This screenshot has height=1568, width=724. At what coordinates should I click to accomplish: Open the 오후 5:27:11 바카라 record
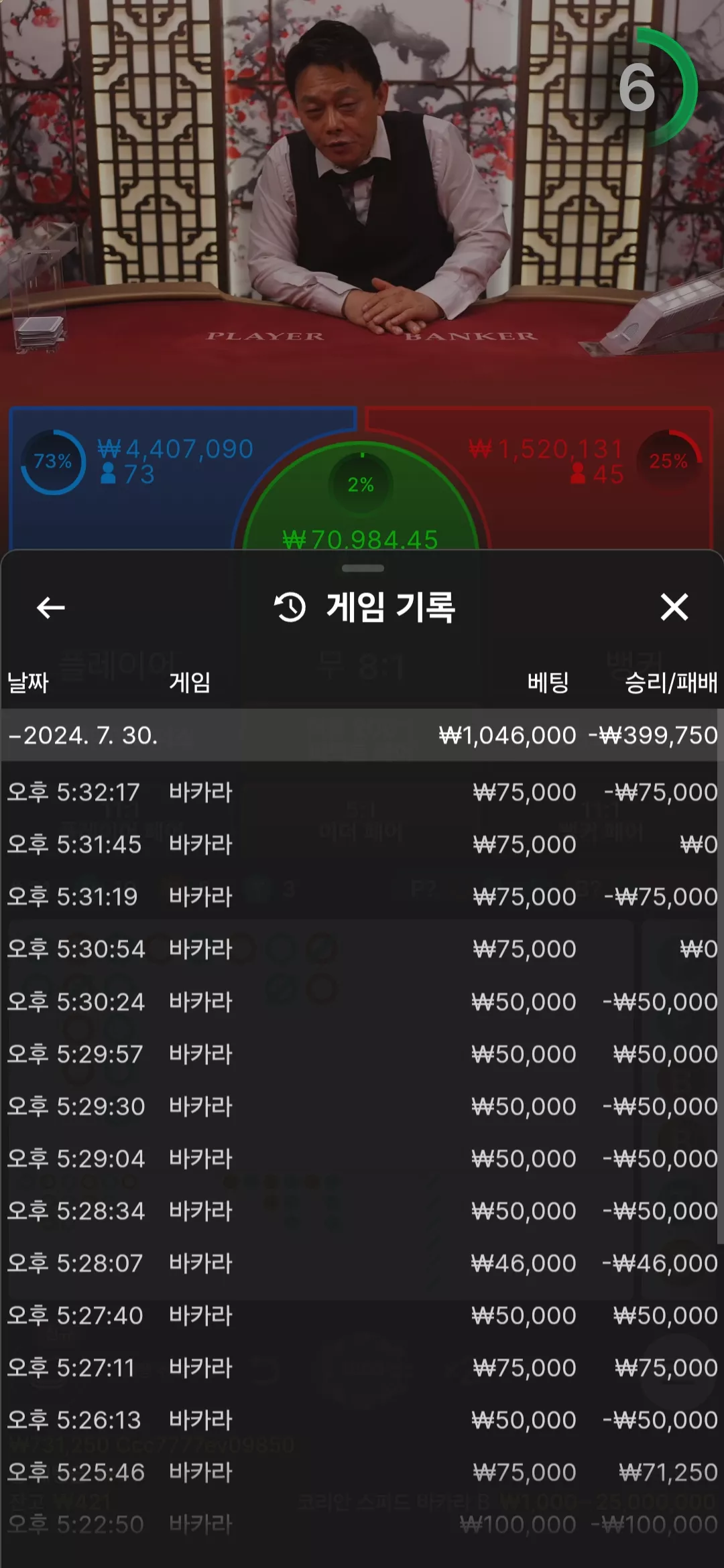click(362, 1368)
